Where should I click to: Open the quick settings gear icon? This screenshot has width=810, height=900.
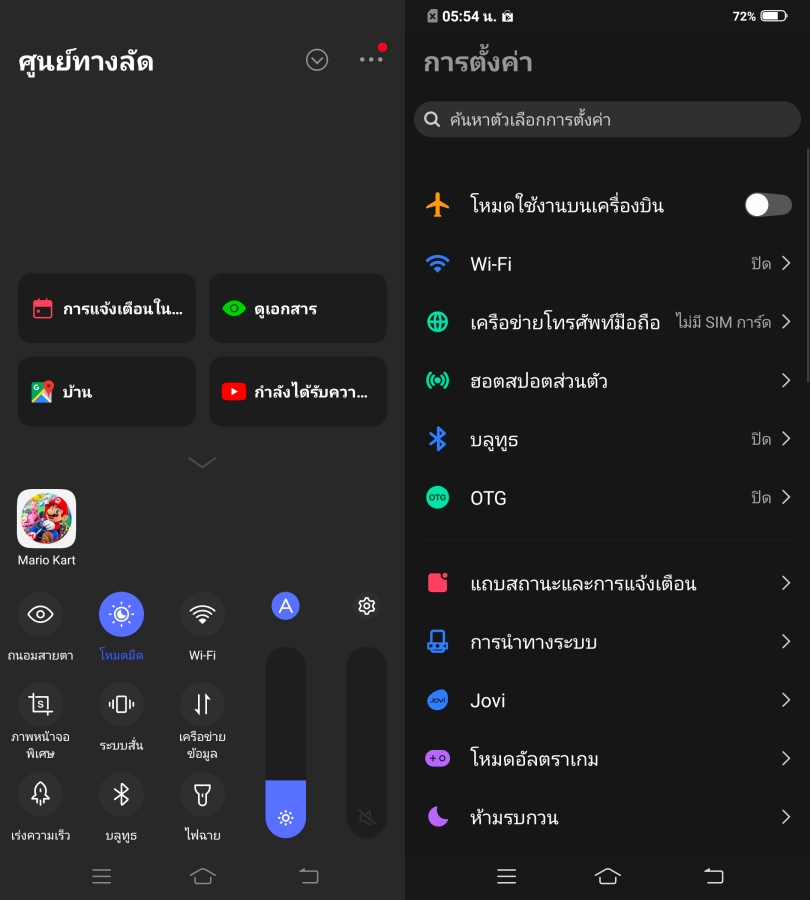[366, 606]
